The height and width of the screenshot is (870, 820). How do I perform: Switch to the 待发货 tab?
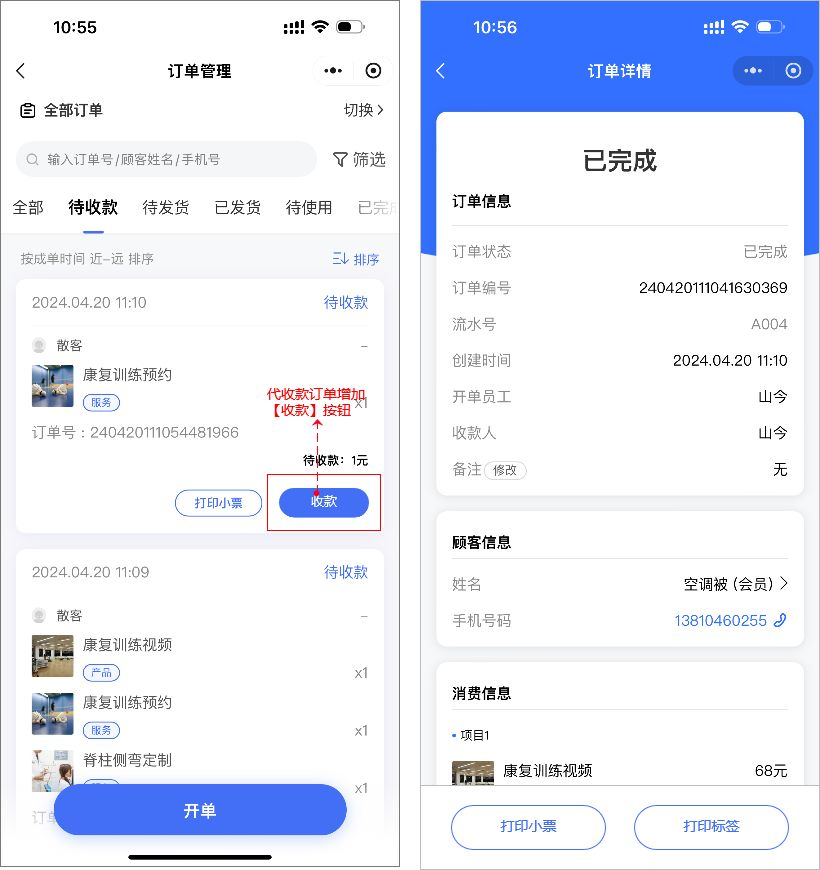[165, 207]
